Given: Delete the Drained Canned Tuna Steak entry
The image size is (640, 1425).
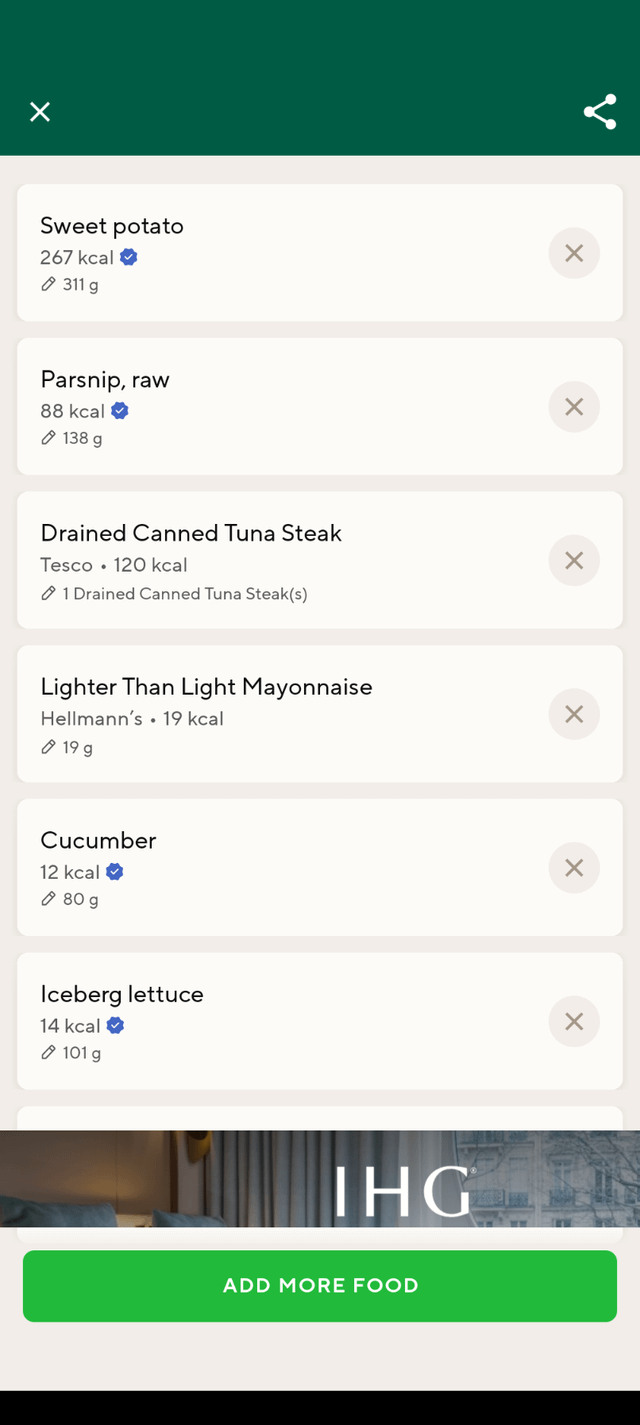Looking at the screenshot, I should click(x=574, y=560).
